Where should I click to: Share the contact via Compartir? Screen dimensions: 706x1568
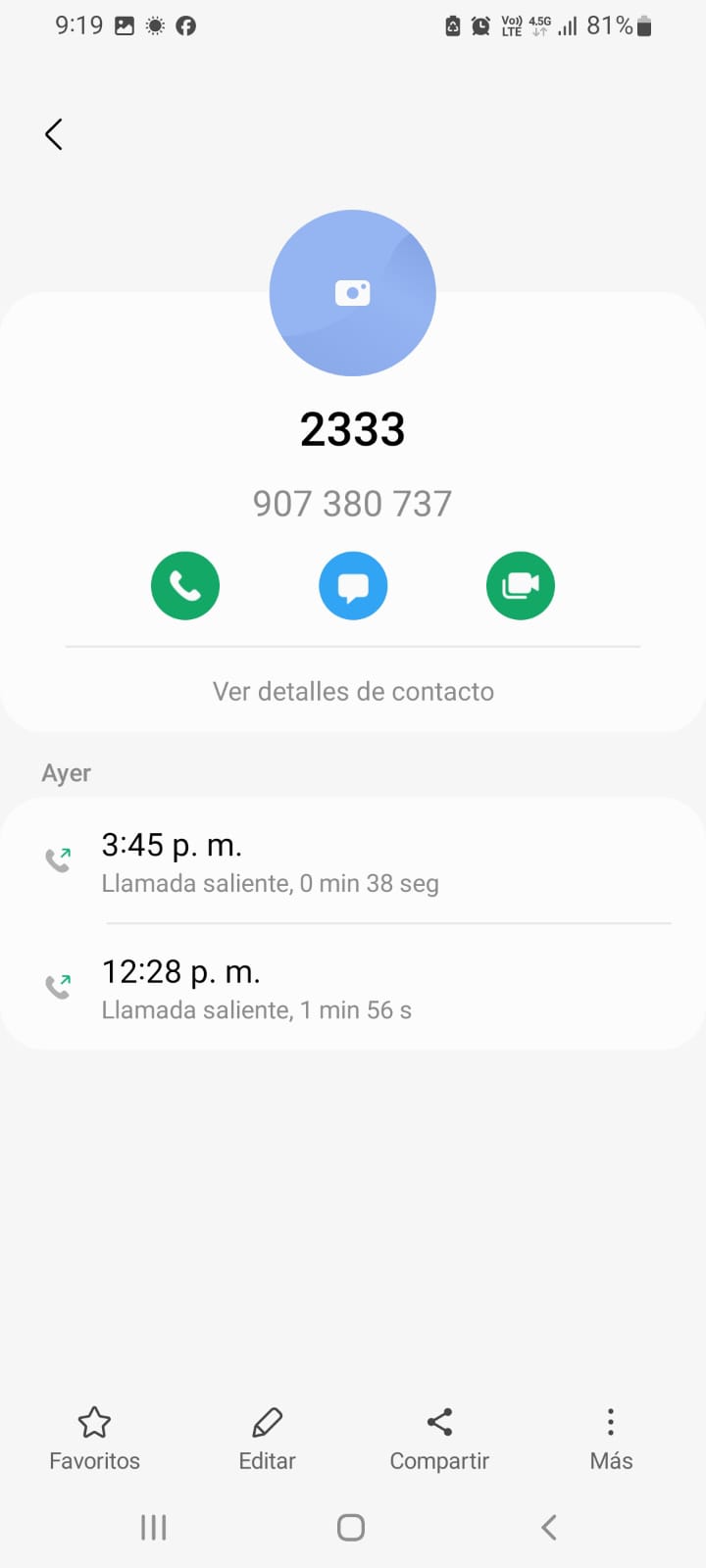tap(439, 1439)
